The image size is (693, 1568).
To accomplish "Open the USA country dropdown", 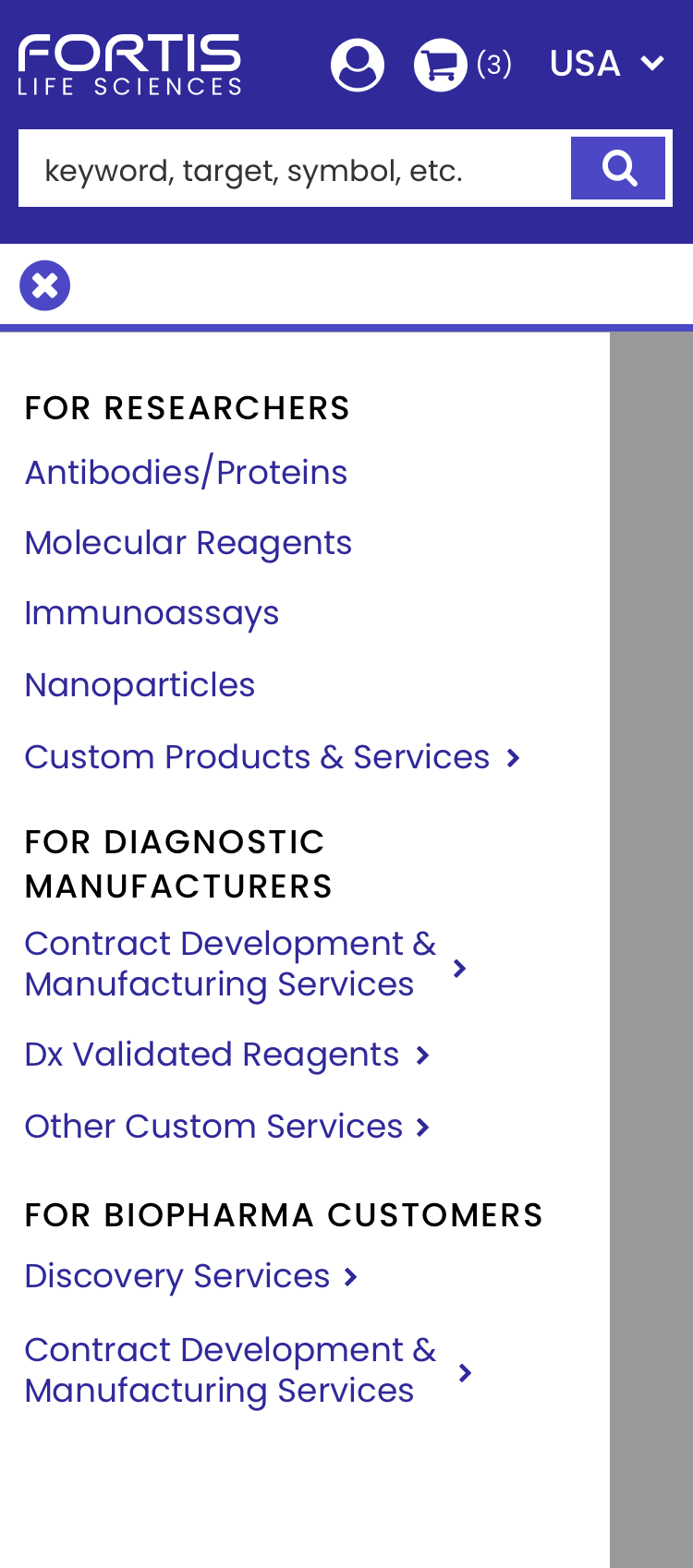I will point(607,64).
